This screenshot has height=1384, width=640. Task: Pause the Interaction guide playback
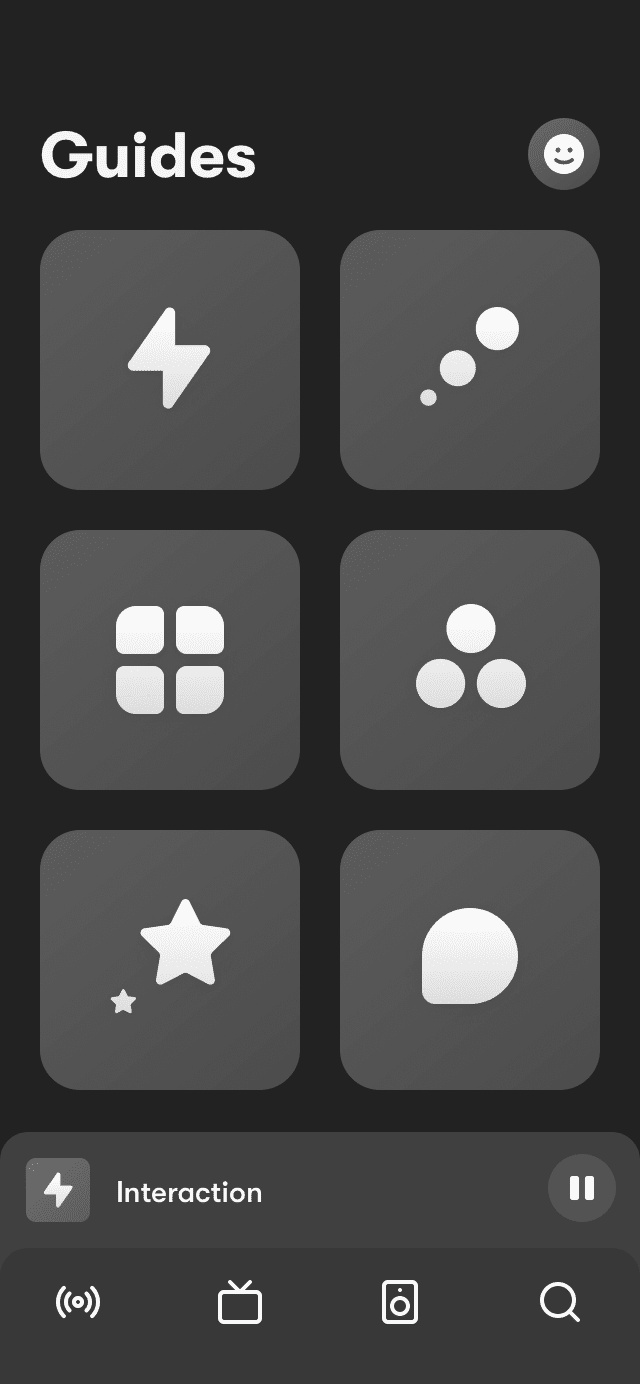tap(581, 1188)
